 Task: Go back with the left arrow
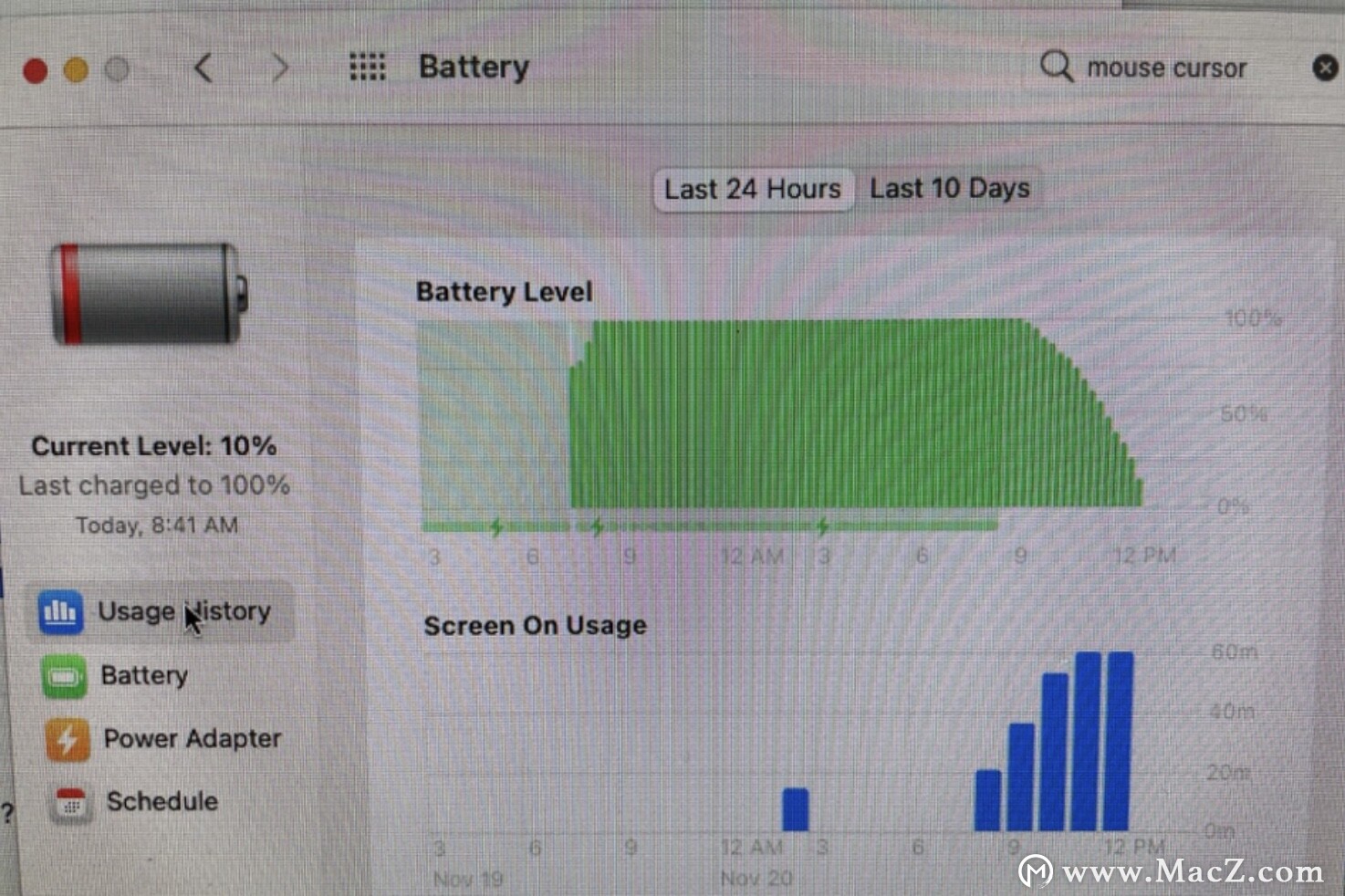coord(203,68)
